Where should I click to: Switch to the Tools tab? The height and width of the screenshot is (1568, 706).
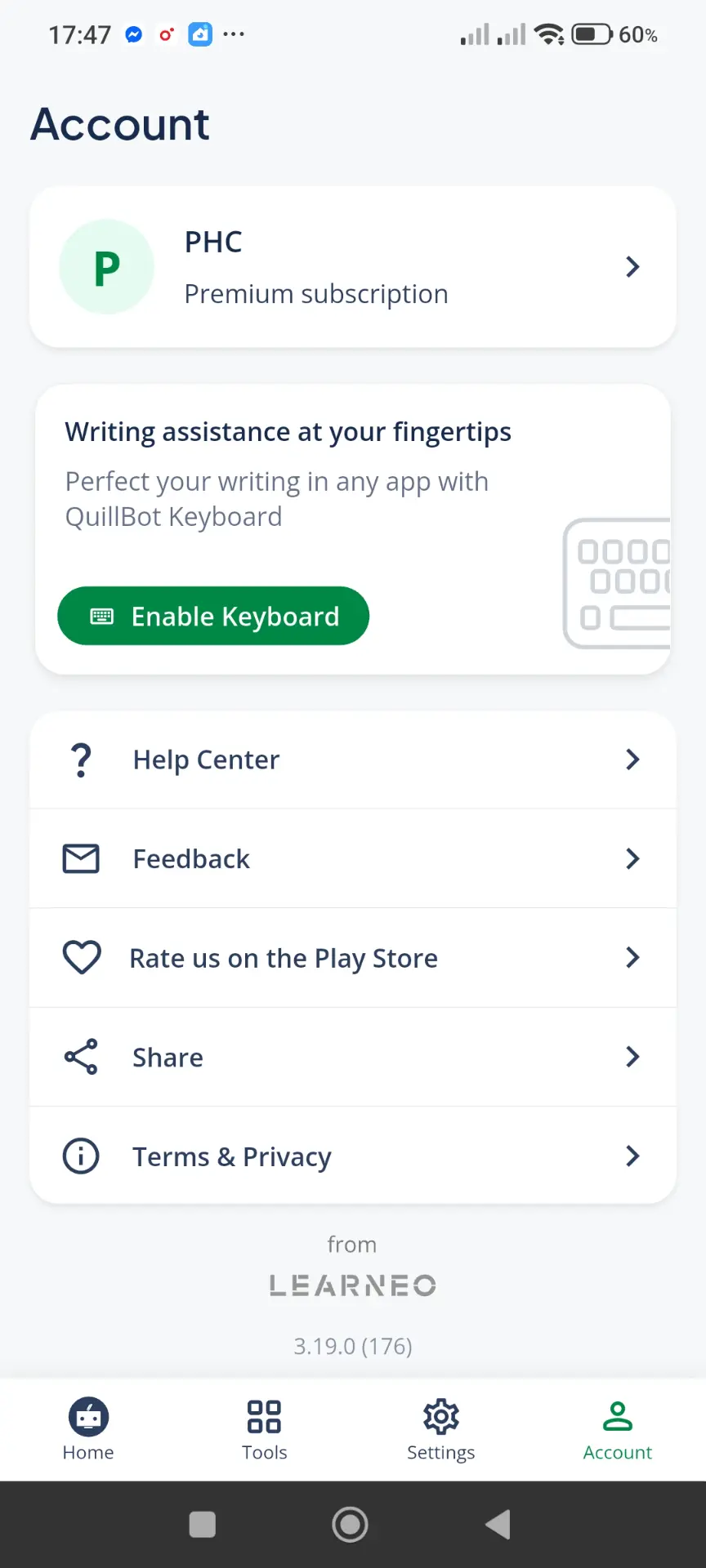[x=265, y=1430]
